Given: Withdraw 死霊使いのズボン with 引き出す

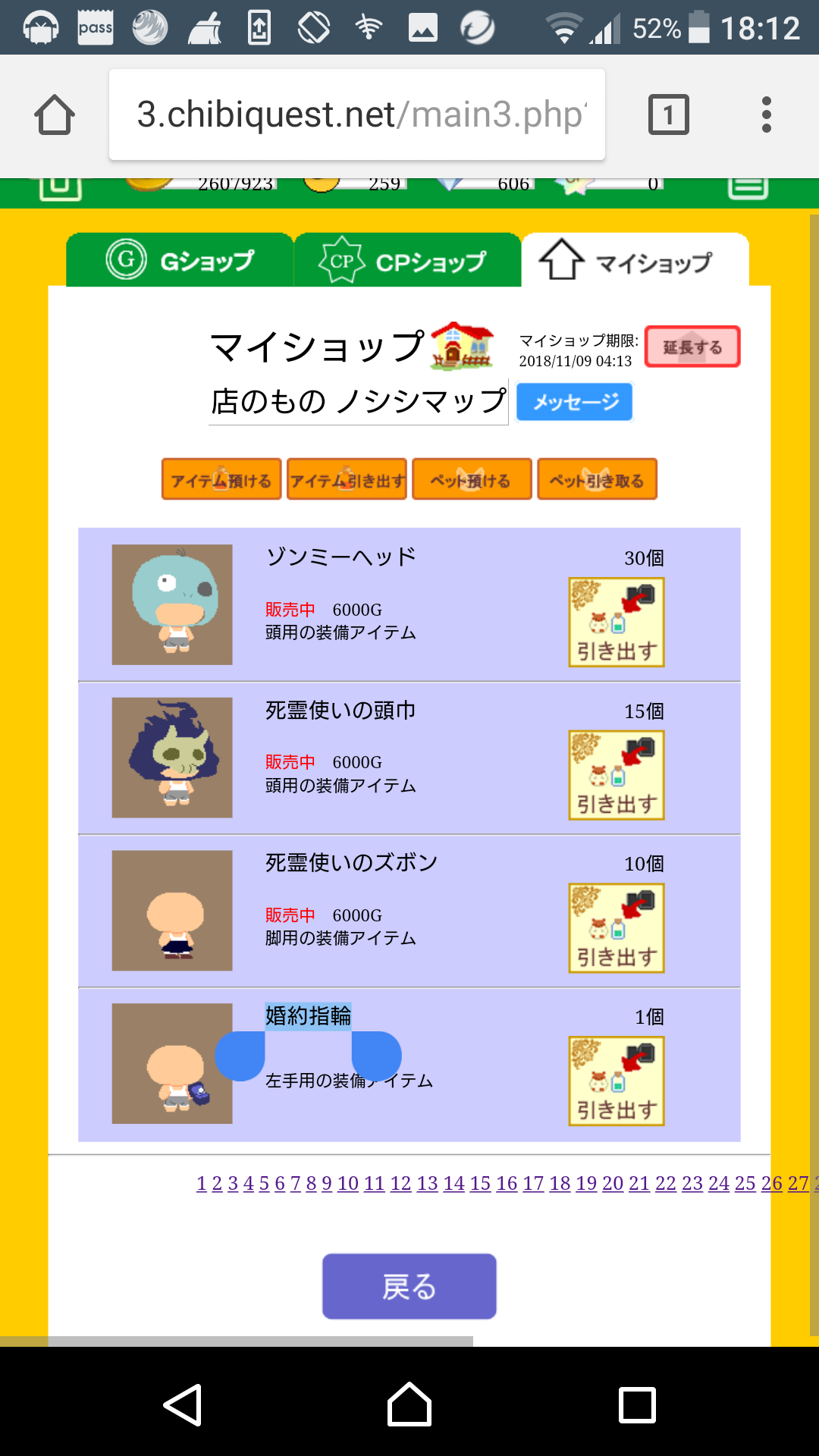Looking at the screenshot, I should (617, 928).
